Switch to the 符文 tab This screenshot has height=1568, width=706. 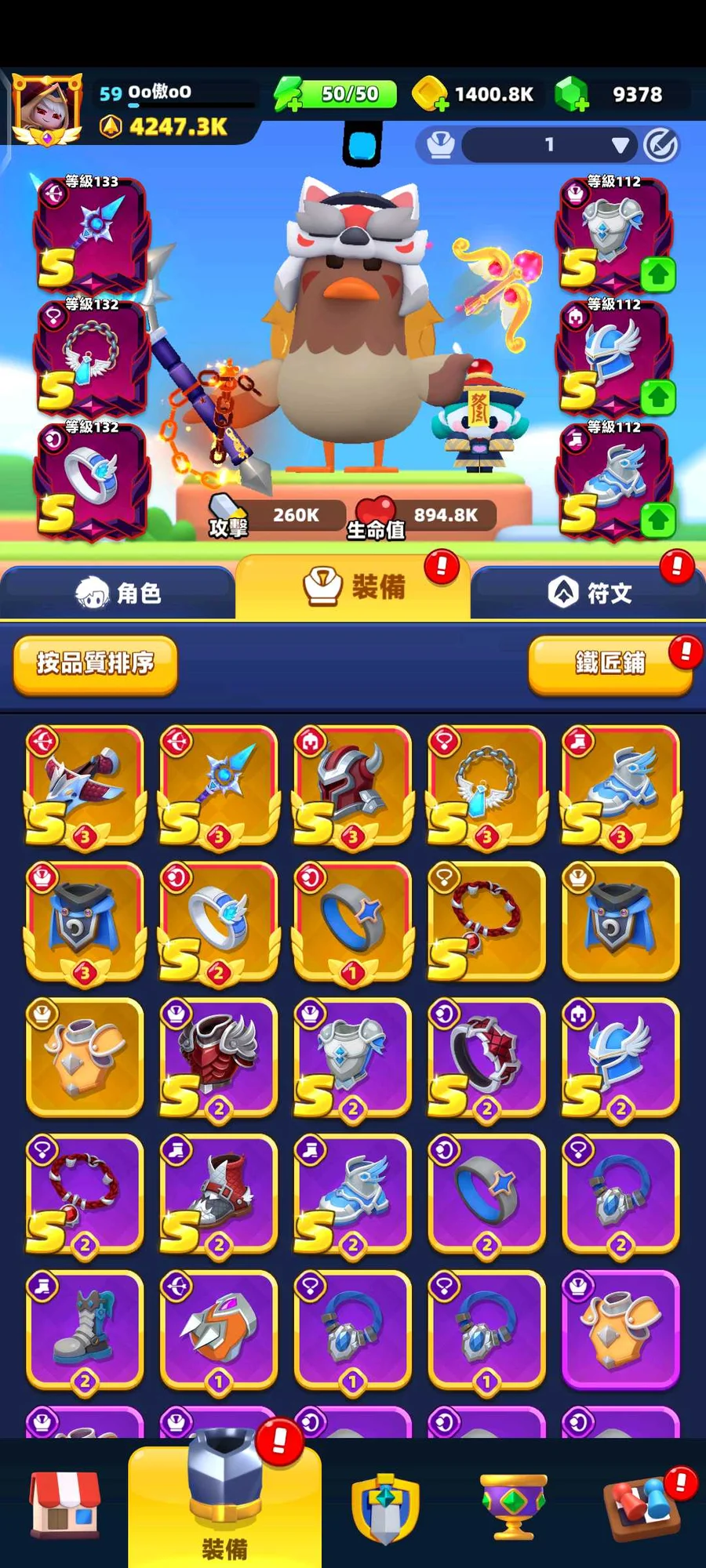[588, 593]
